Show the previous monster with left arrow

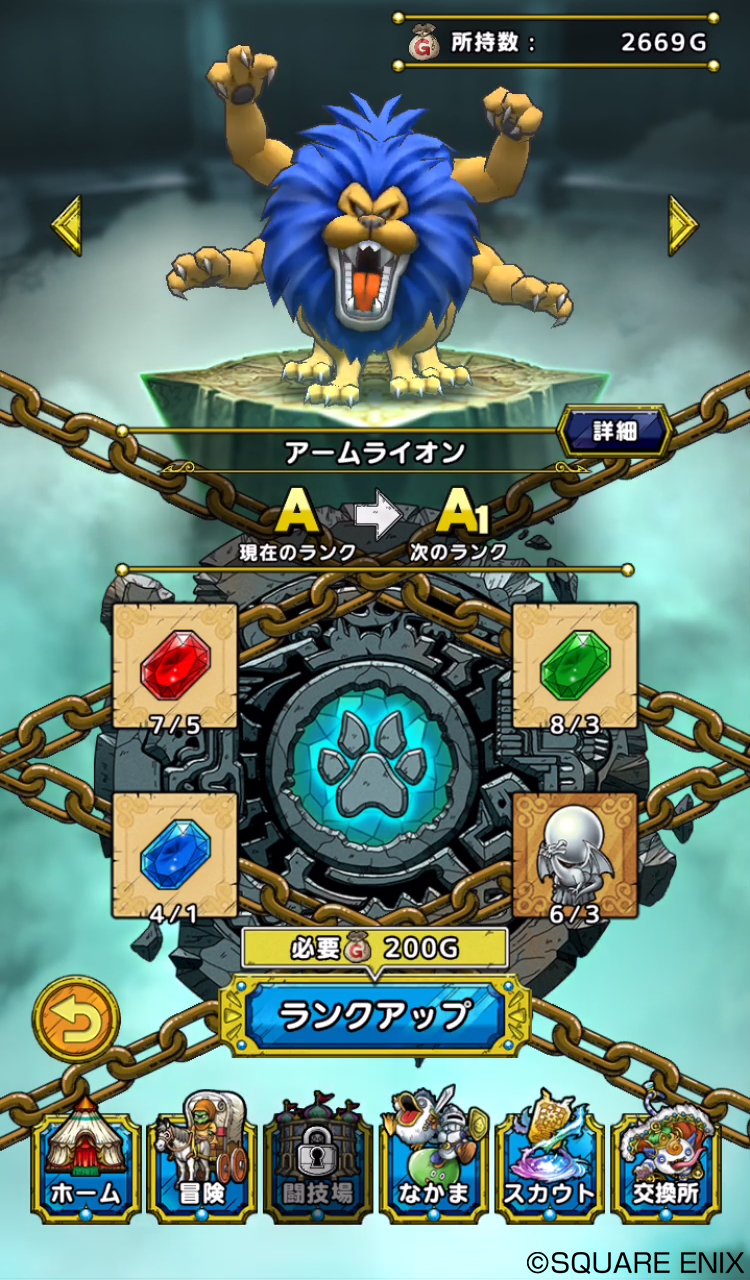pyautogui.click(x=67, y=225)
